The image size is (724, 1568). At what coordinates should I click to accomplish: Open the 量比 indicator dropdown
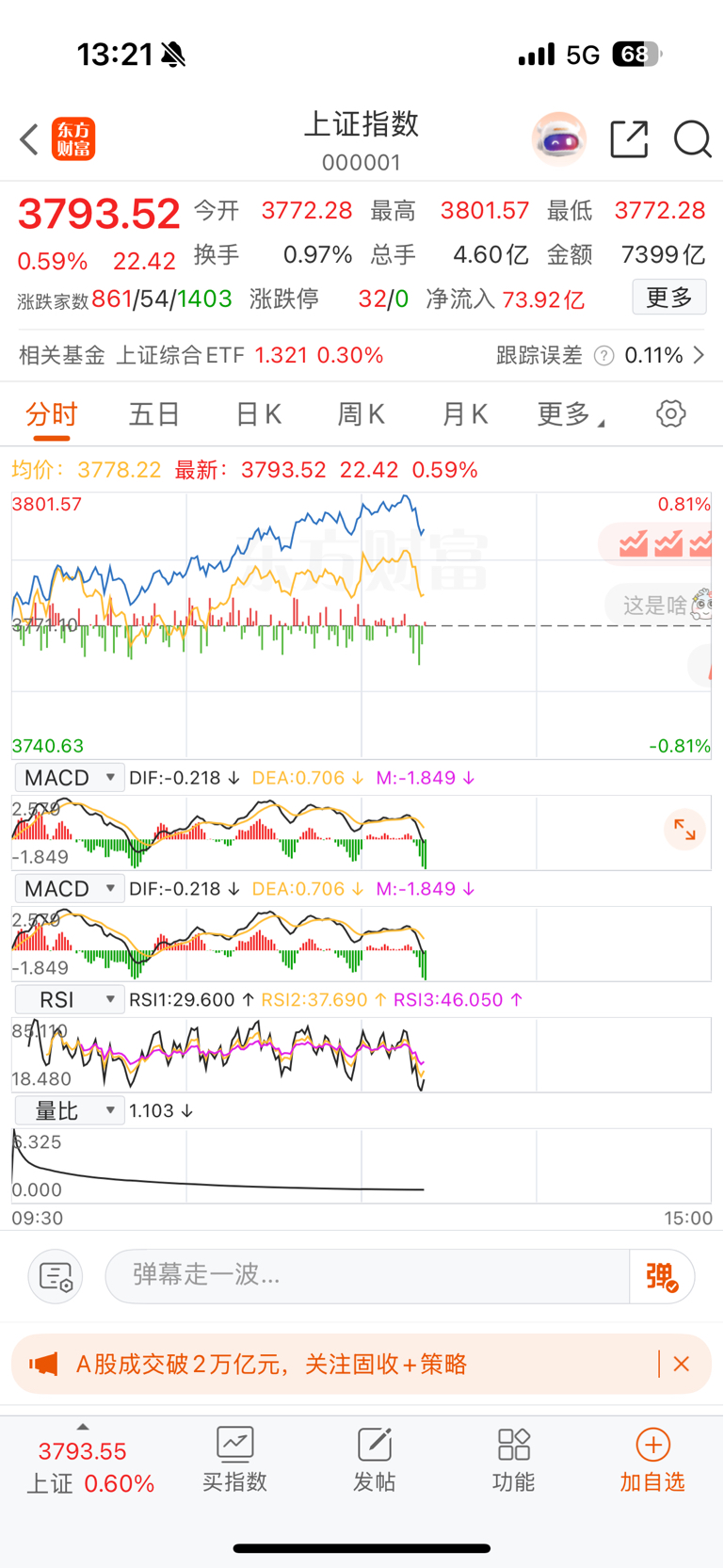click(69, 1110)
